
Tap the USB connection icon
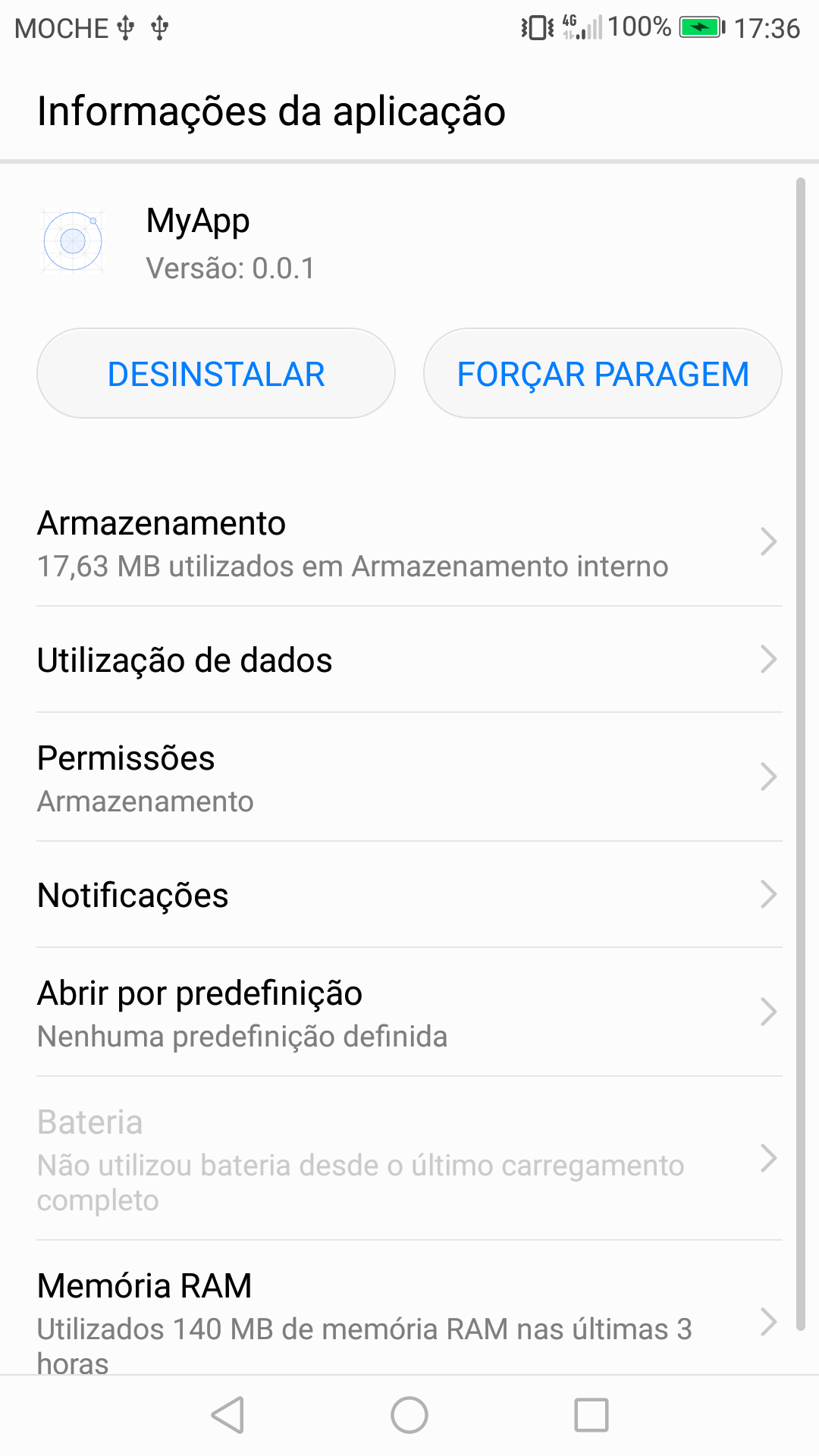pyautogui.click(x=124, y=27)
